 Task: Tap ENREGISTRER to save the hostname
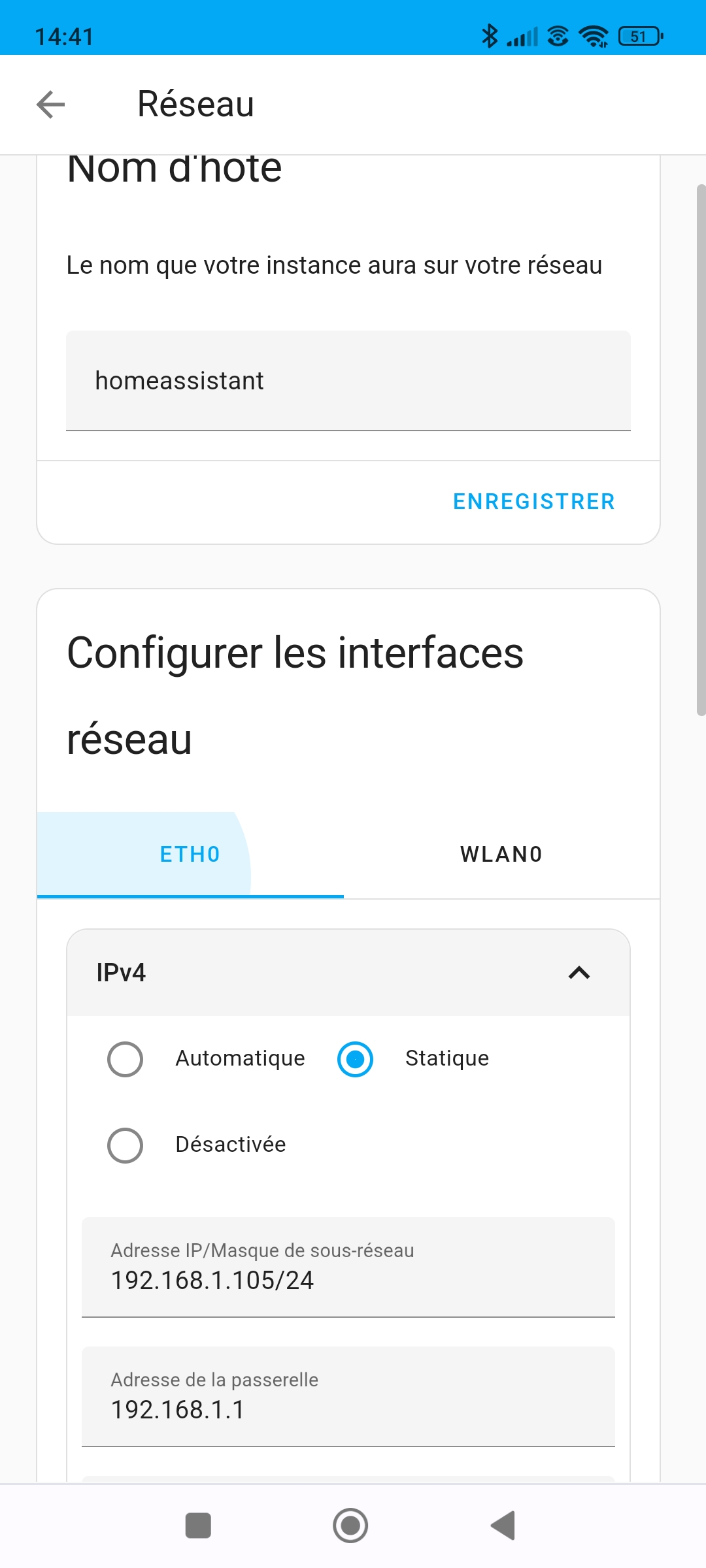click(x=534, y=502)
